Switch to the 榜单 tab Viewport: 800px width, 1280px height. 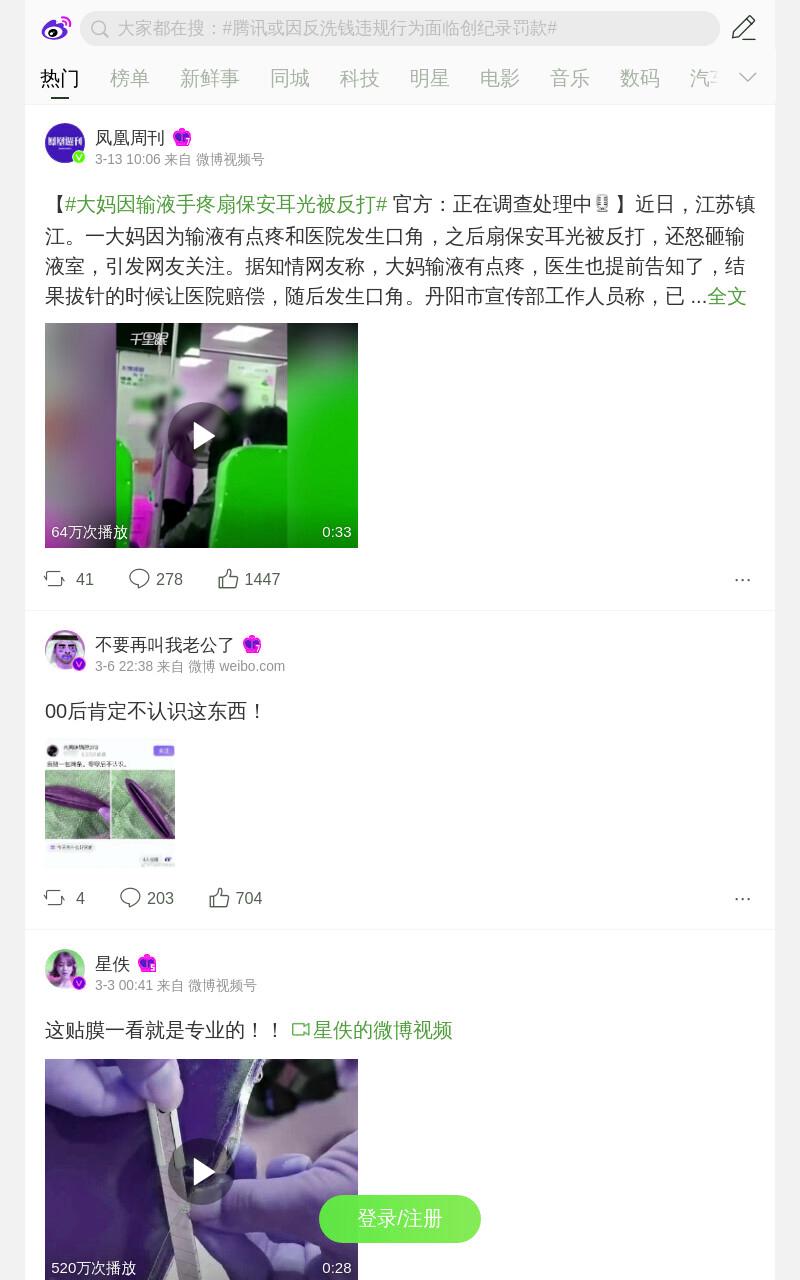tap(130, 78)
